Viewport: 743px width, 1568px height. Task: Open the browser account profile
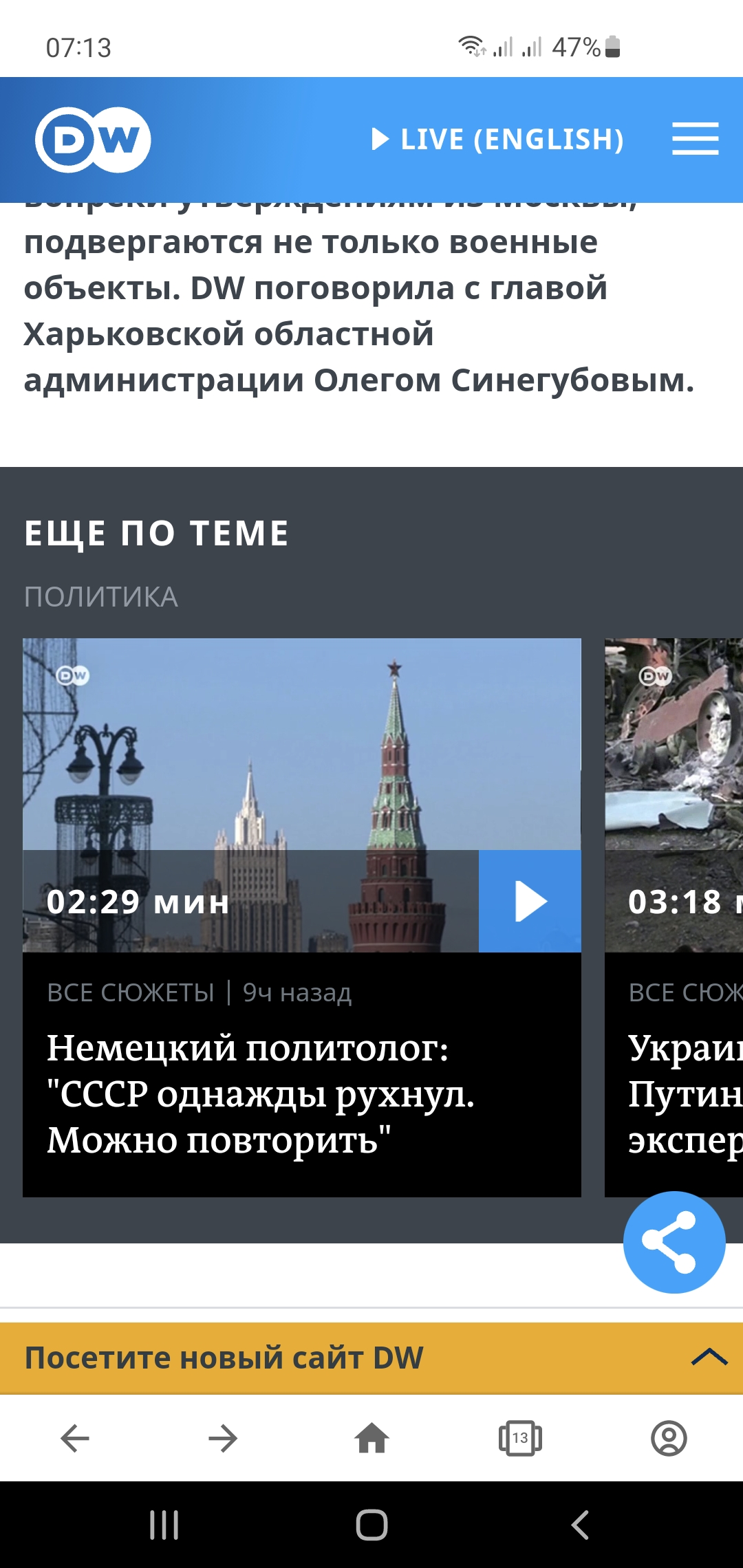[669, 1438]
